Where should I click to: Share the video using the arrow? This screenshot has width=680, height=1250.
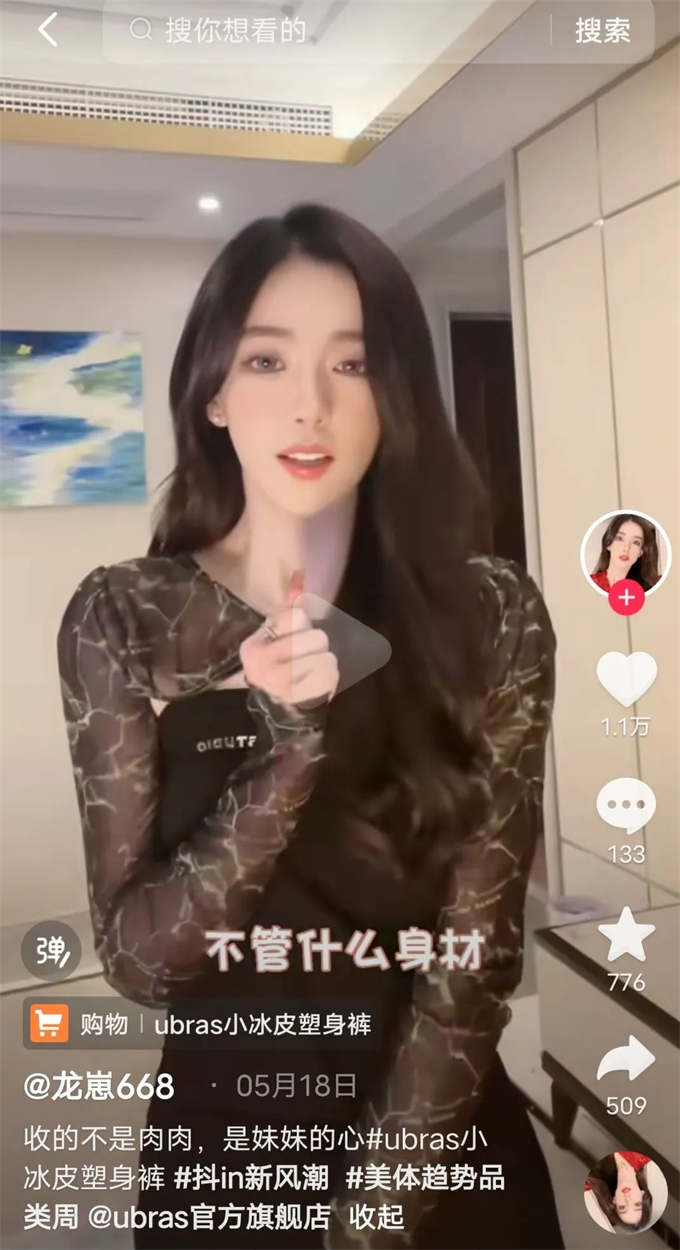(626, 1060)
